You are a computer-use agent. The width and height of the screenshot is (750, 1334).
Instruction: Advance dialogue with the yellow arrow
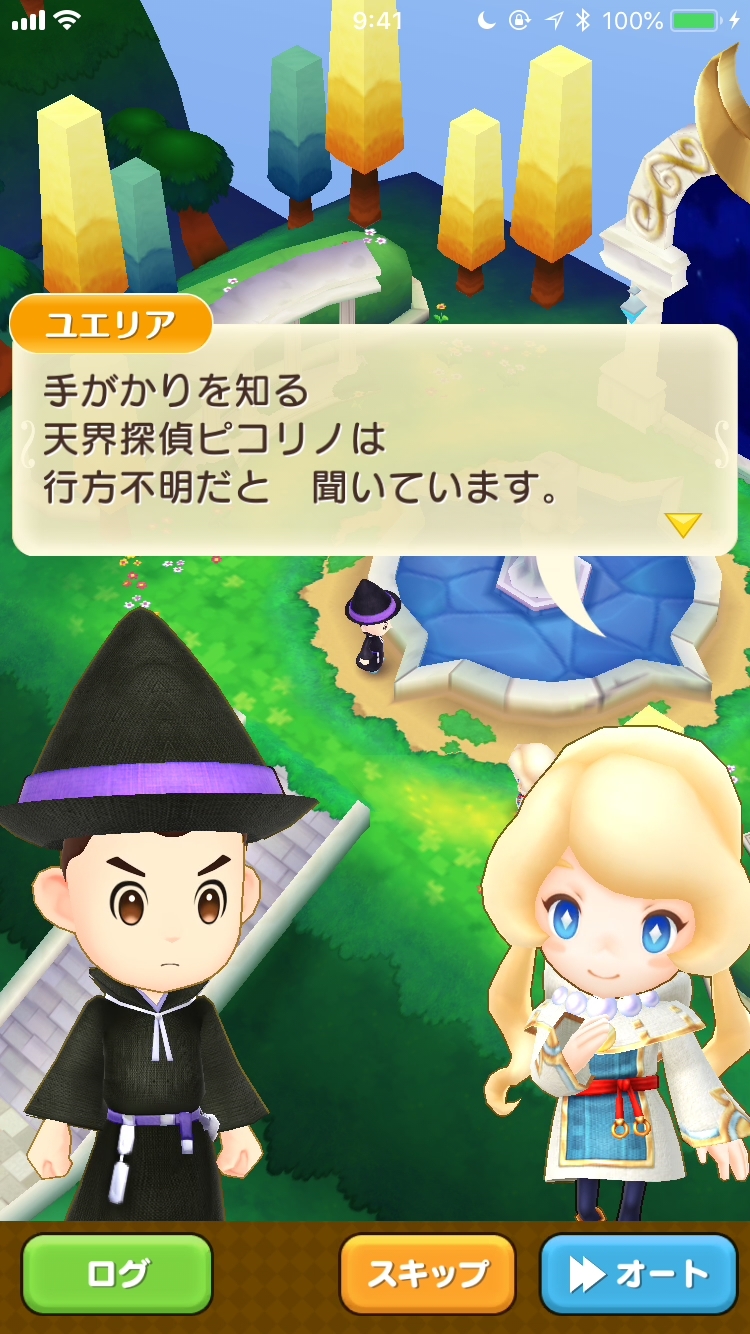(683, 524)
